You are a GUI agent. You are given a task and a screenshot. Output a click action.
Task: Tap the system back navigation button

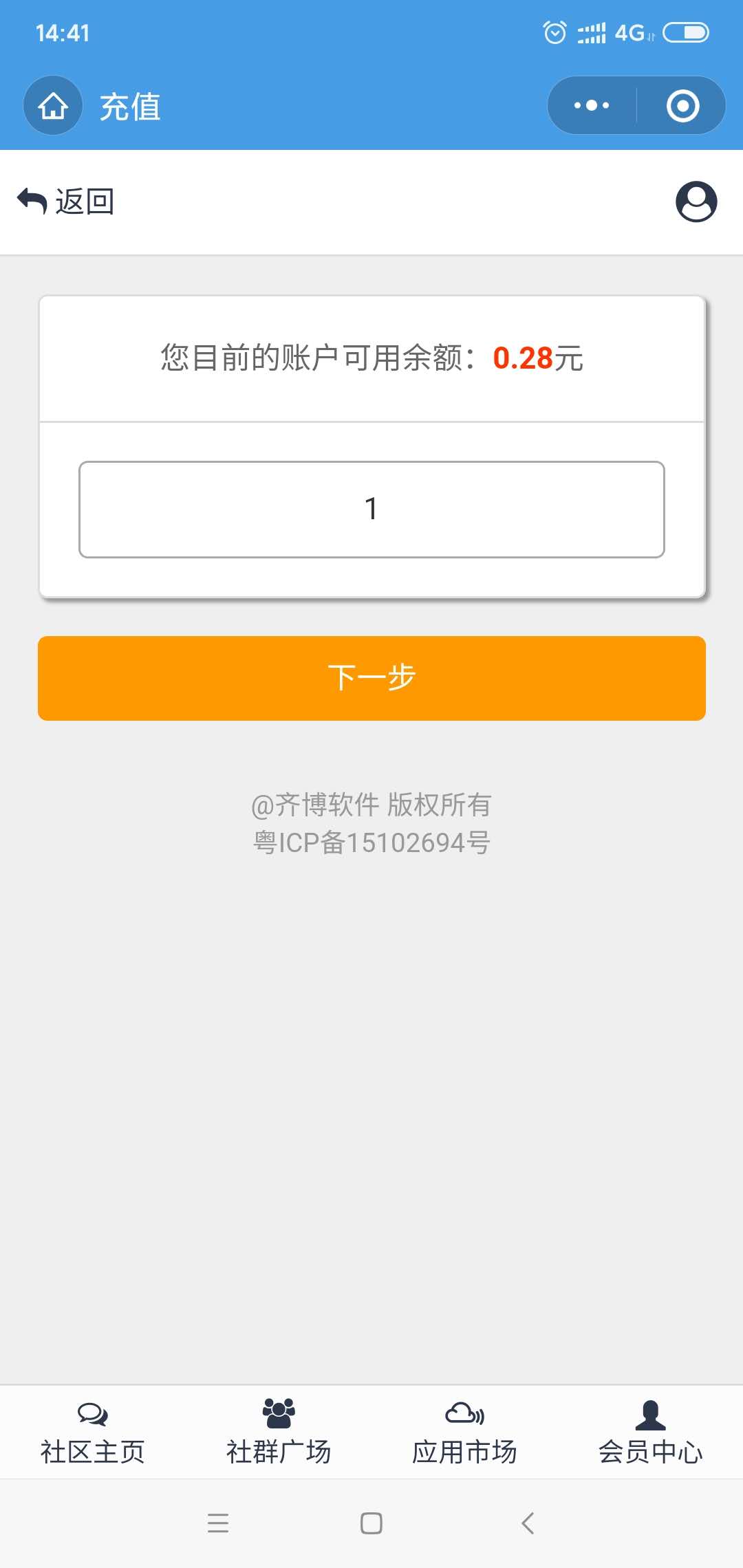tap(528, 1523)
